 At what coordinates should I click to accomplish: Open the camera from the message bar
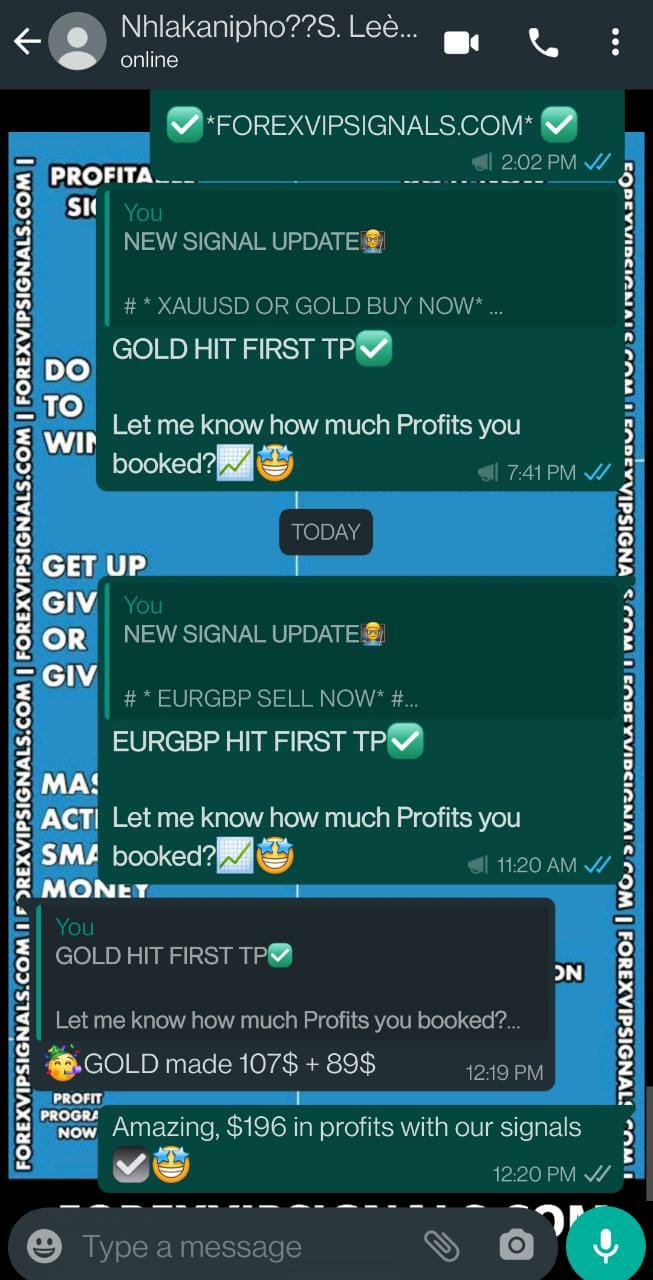(x=516, y=1246)
